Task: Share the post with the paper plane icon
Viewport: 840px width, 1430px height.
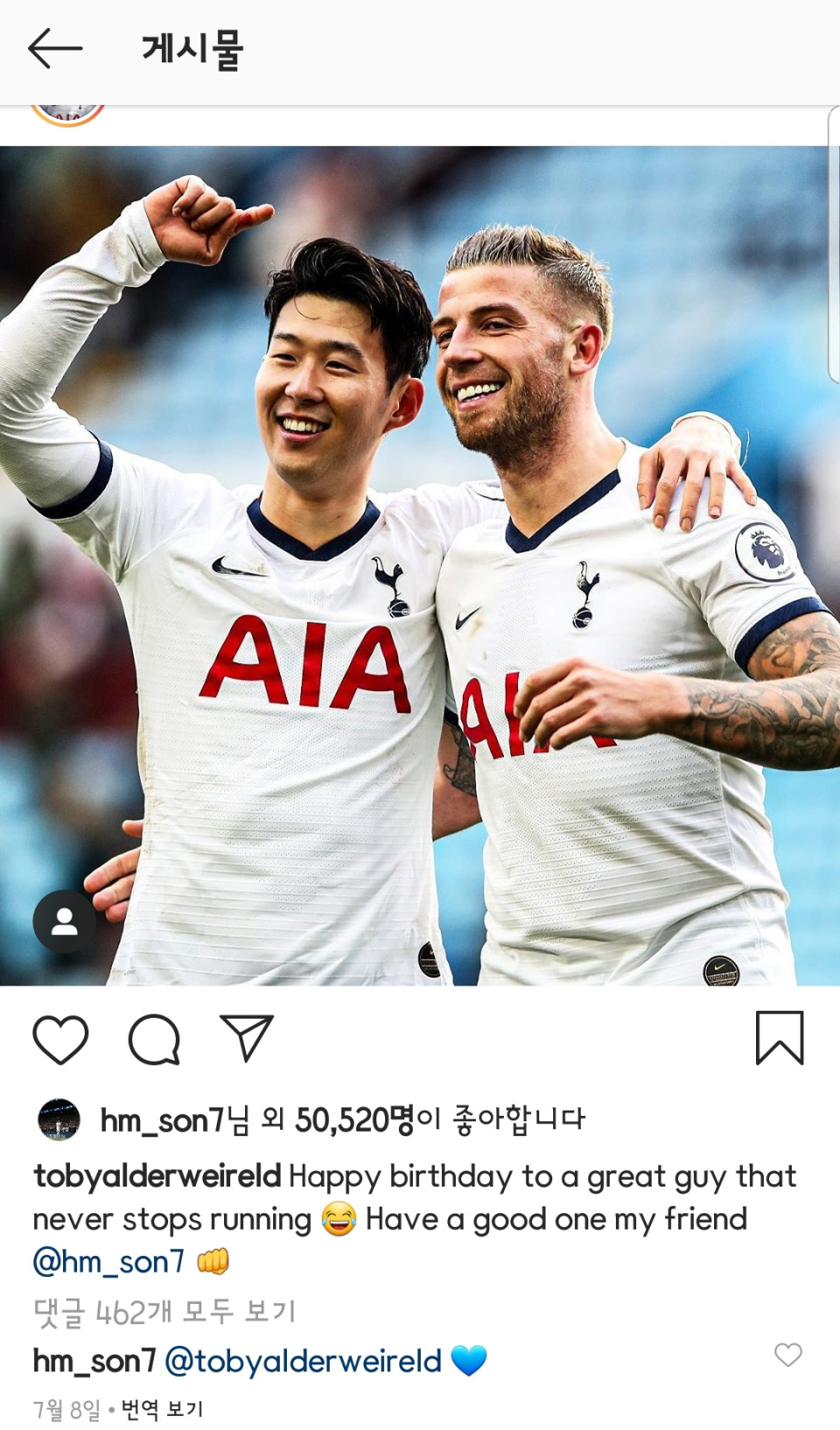Action: pyautogui.click(x=247, y=1039)
